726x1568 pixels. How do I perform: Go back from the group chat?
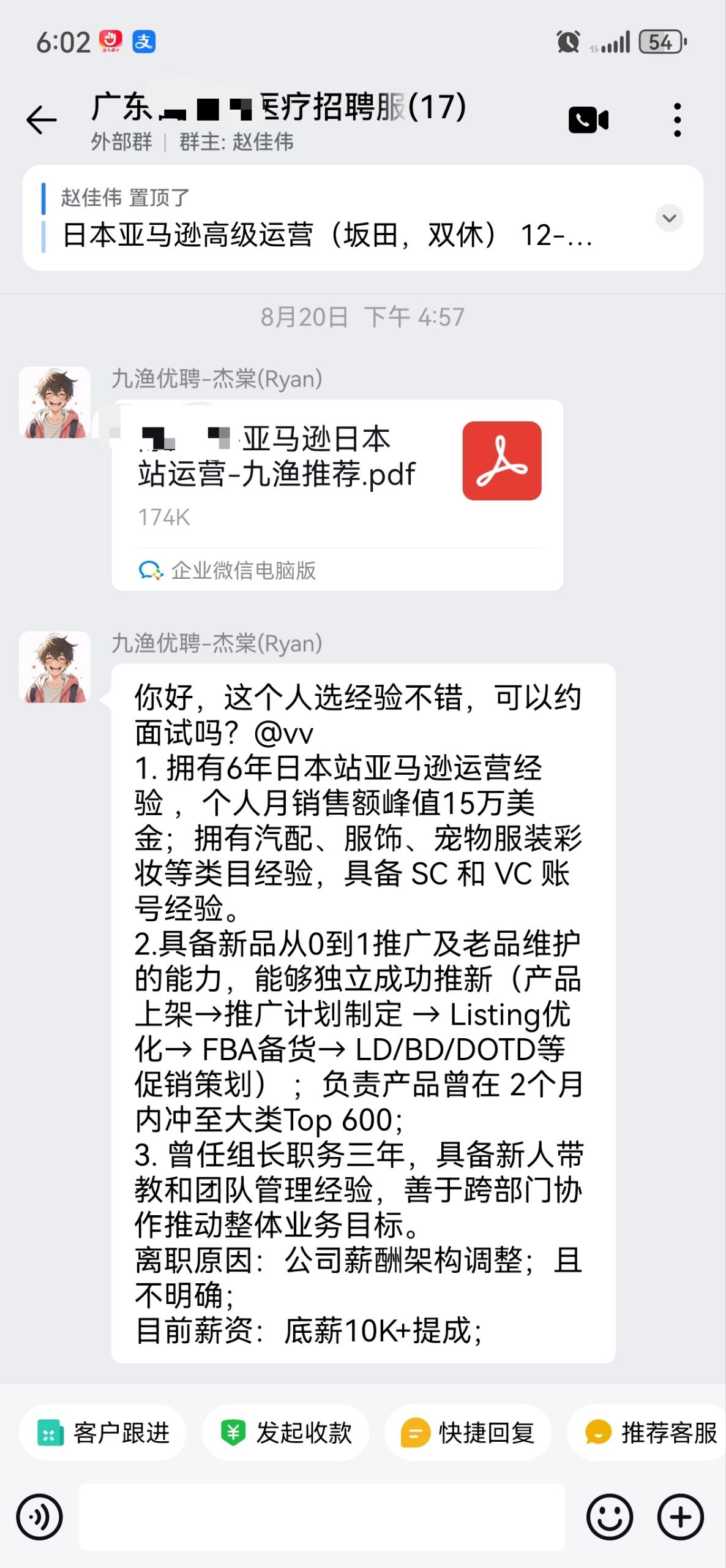coord(42,119)
